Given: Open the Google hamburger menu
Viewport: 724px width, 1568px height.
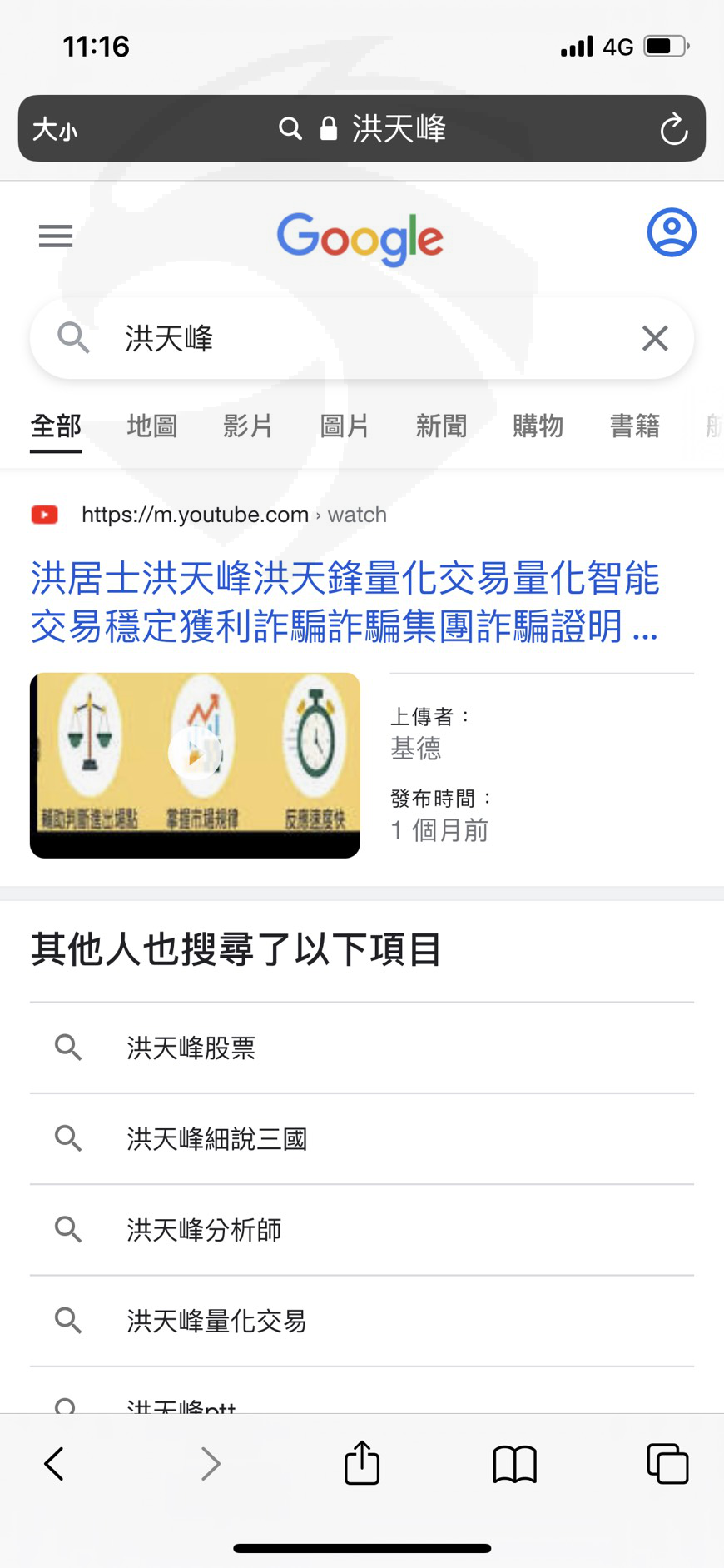Looking at the screenshot, I should pos(56,236).
